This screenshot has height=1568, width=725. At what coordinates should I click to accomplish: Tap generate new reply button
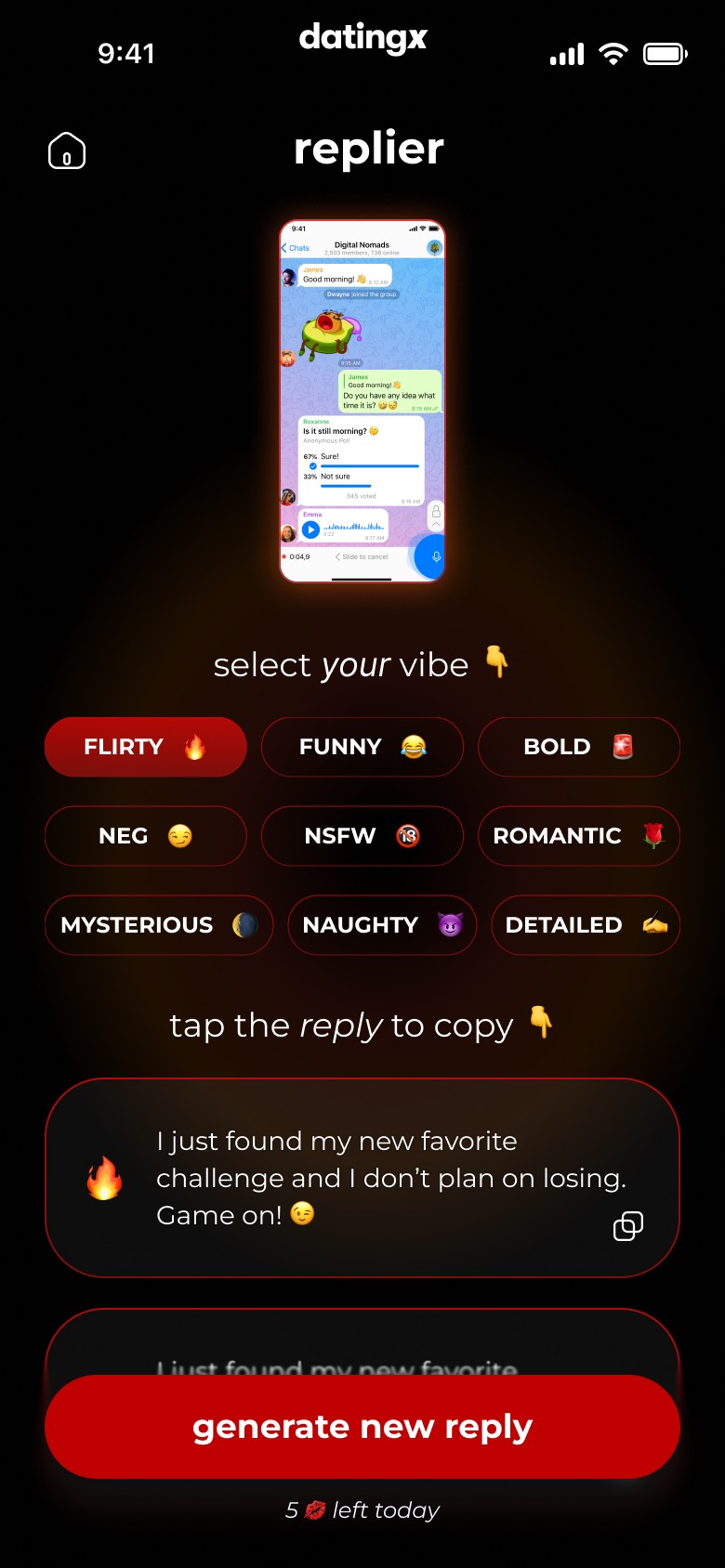point(362,1427)
